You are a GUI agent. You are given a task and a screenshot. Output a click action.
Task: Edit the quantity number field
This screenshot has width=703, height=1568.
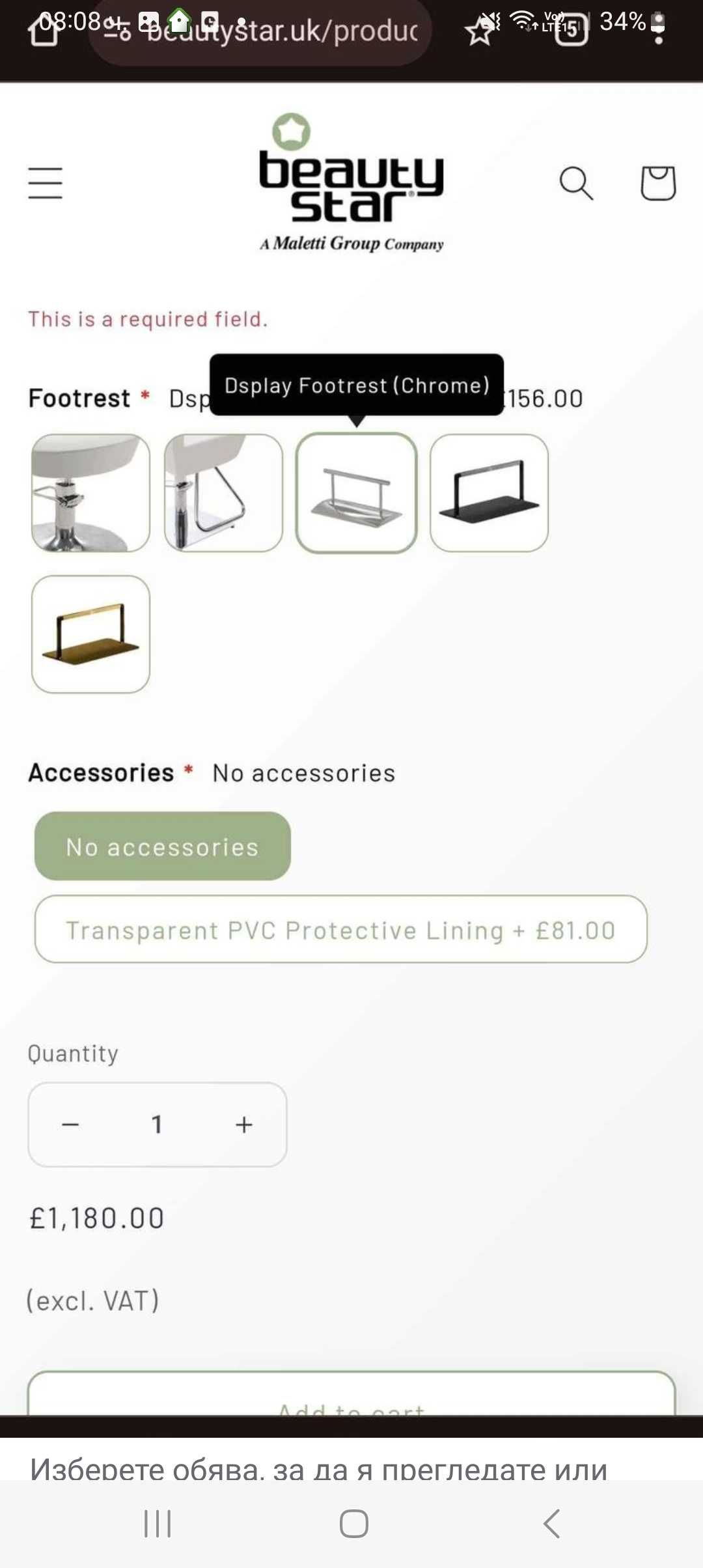click(157, 1125)
